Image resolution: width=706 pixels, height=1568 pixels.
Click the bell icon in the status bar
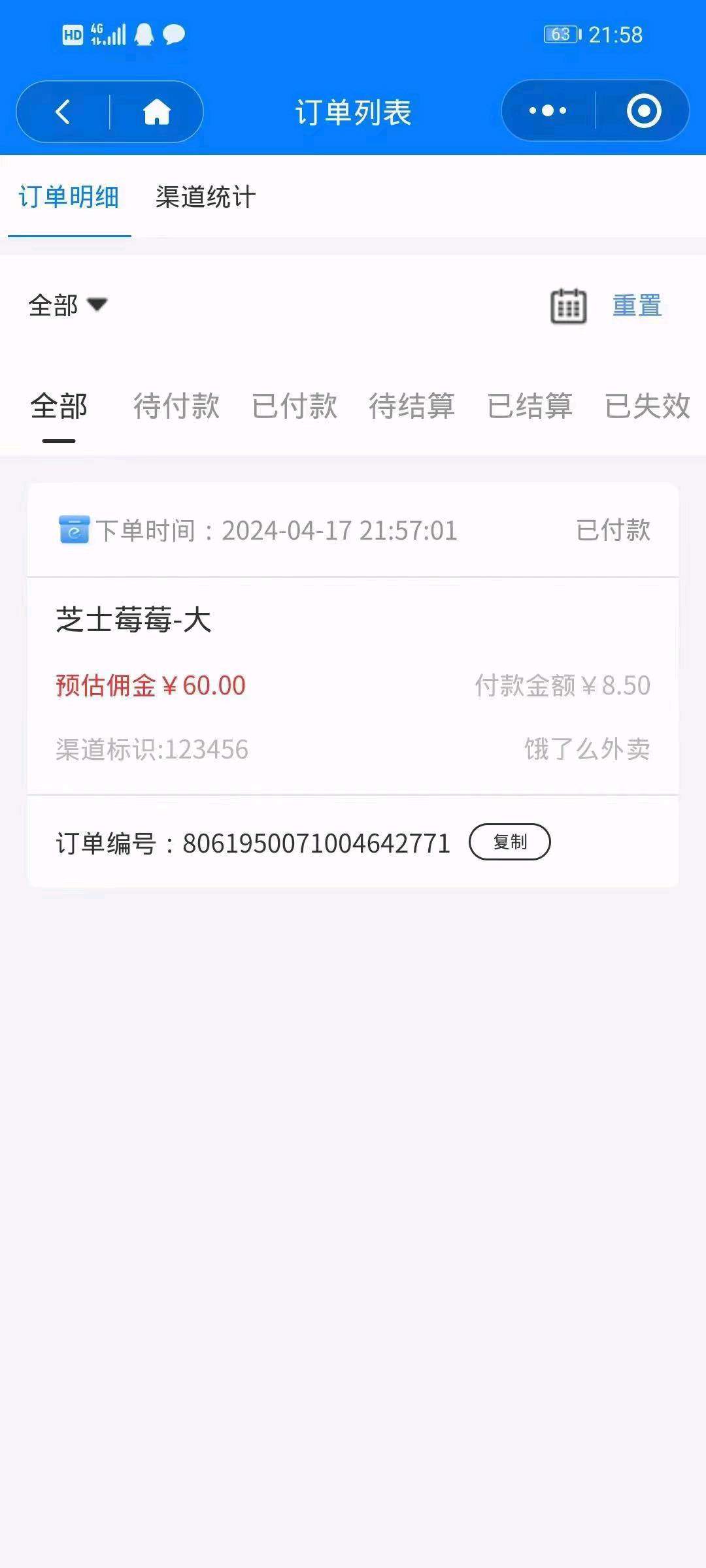pos(145,36)
